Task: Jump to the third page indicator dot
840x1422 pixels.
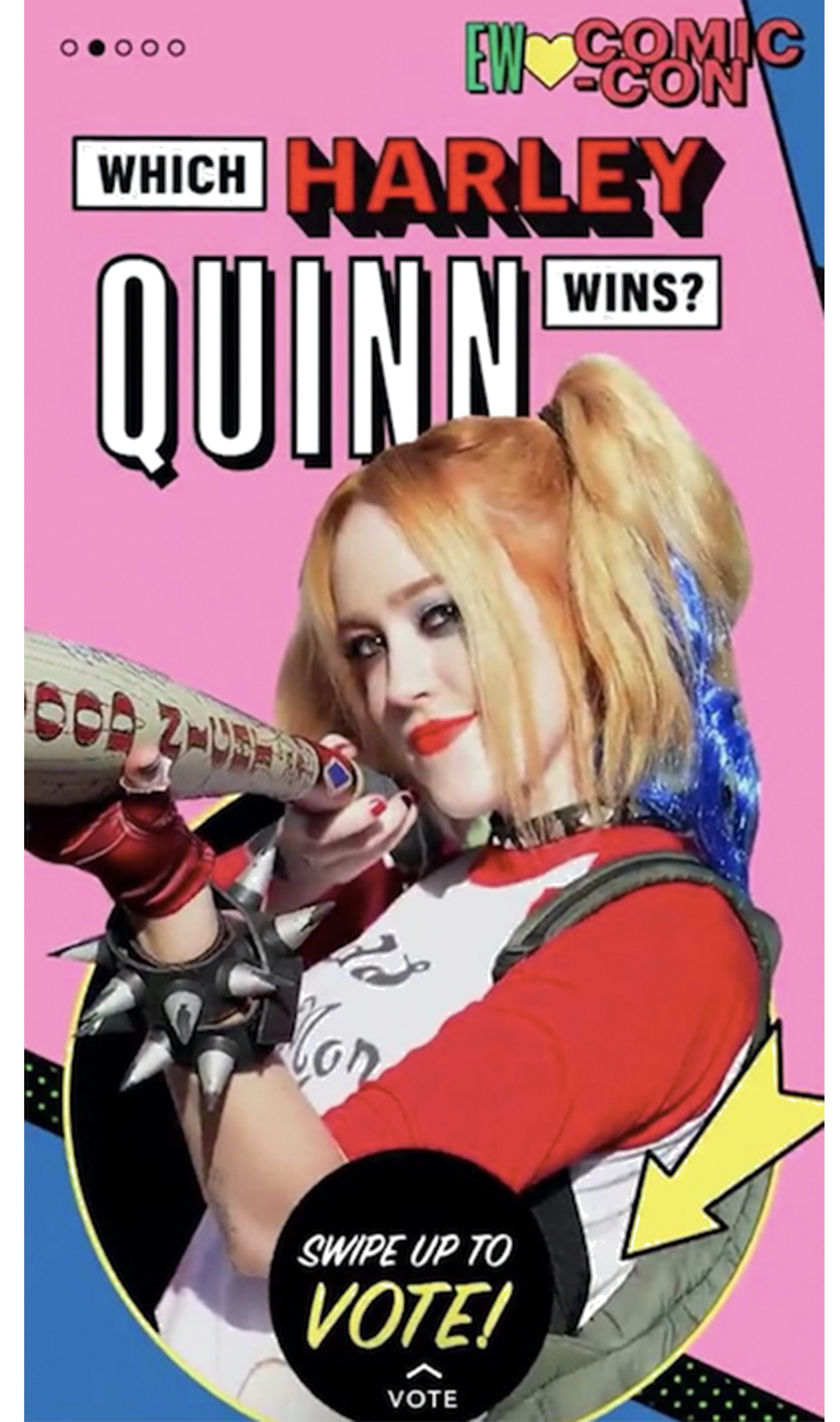Action: click(123, 48)
